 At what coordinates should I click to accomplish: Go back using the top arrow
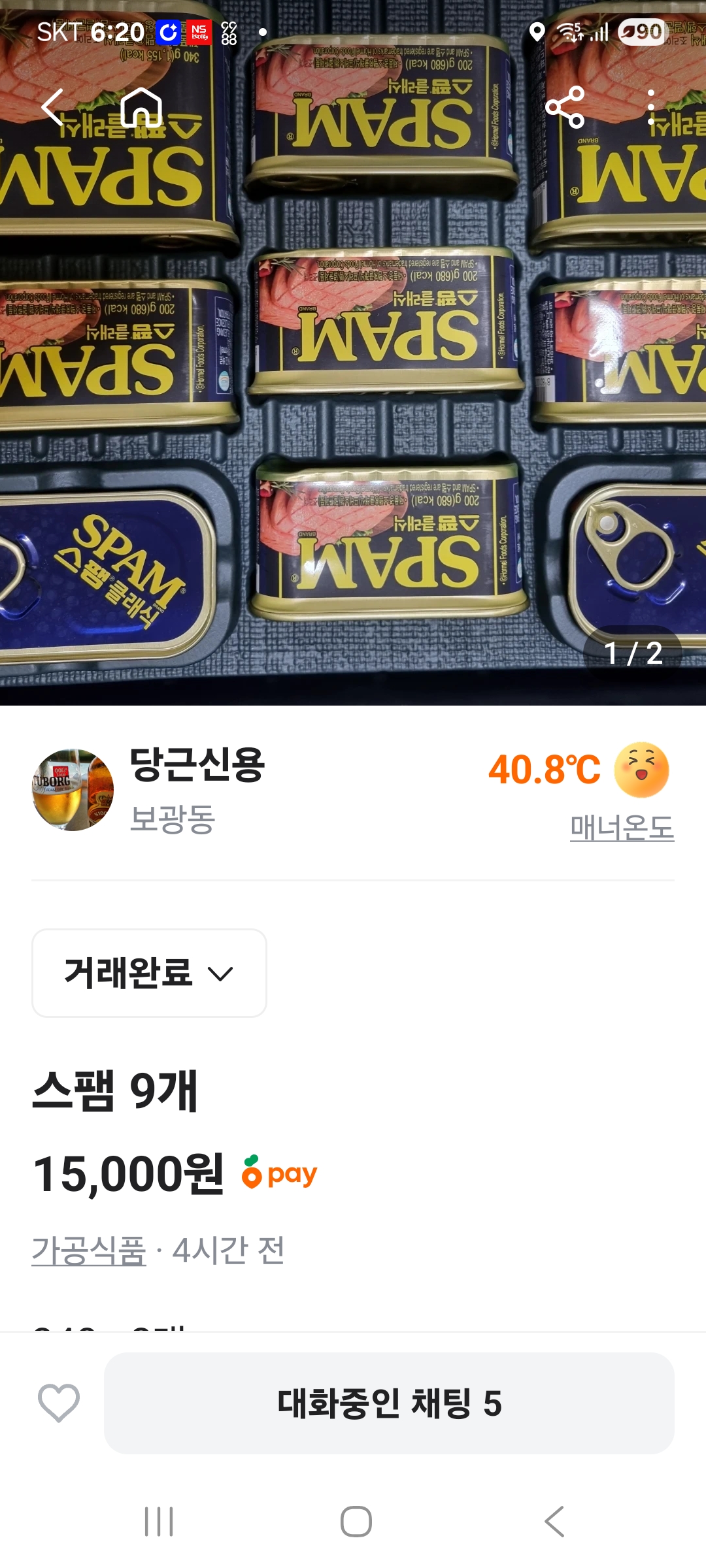pos(52,107)
